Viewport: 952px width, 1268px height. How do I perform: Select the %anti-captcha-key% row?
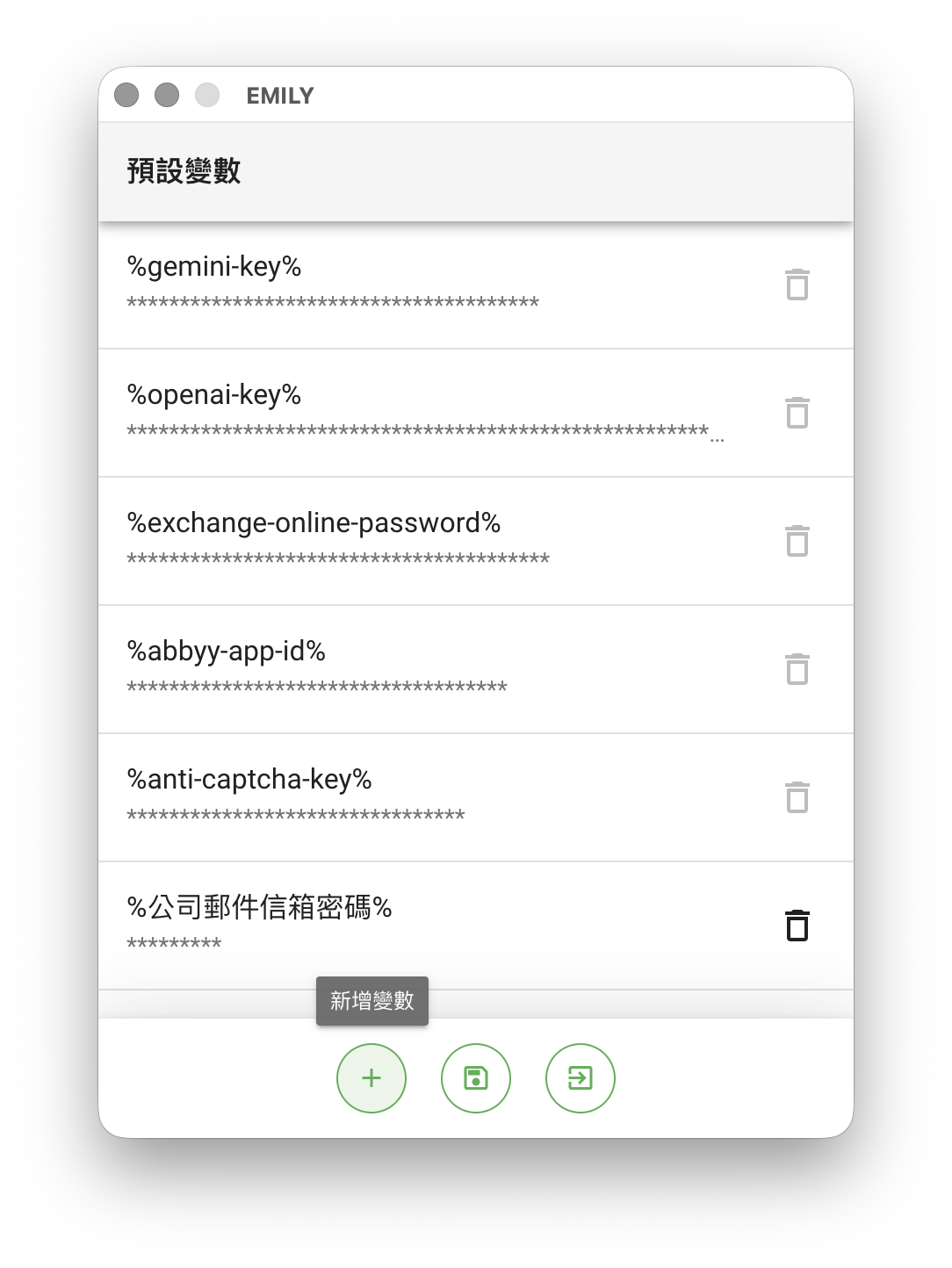tap(422, 797)
